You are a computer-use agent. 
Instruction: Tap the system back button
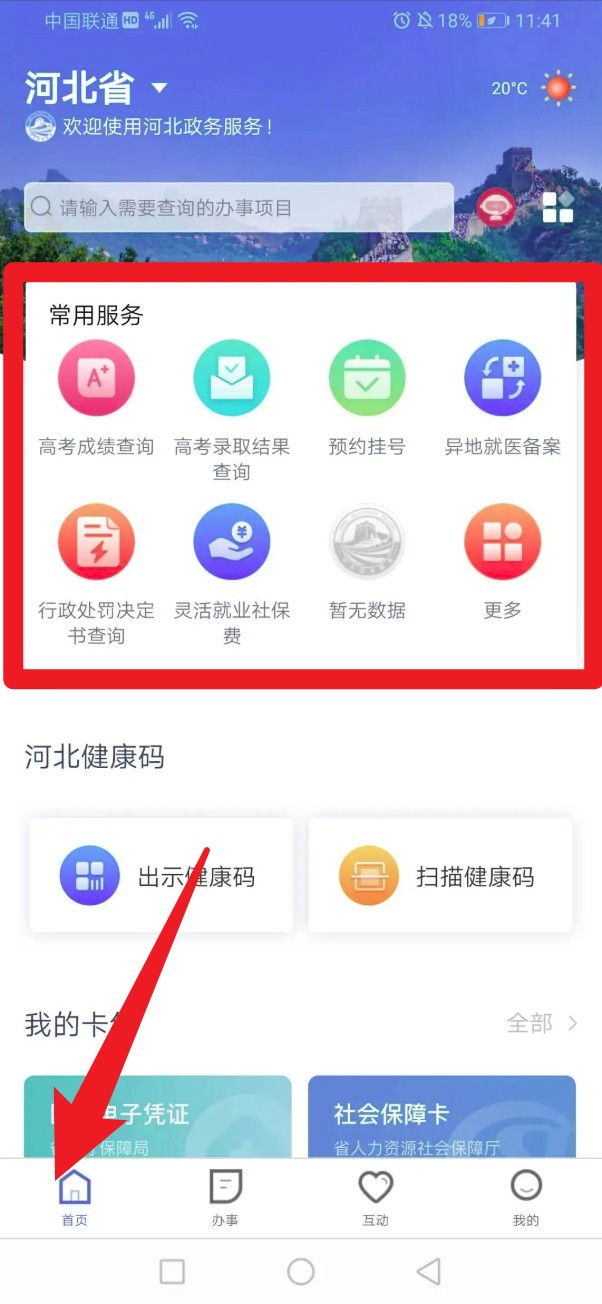click(x=429, y=1271)
